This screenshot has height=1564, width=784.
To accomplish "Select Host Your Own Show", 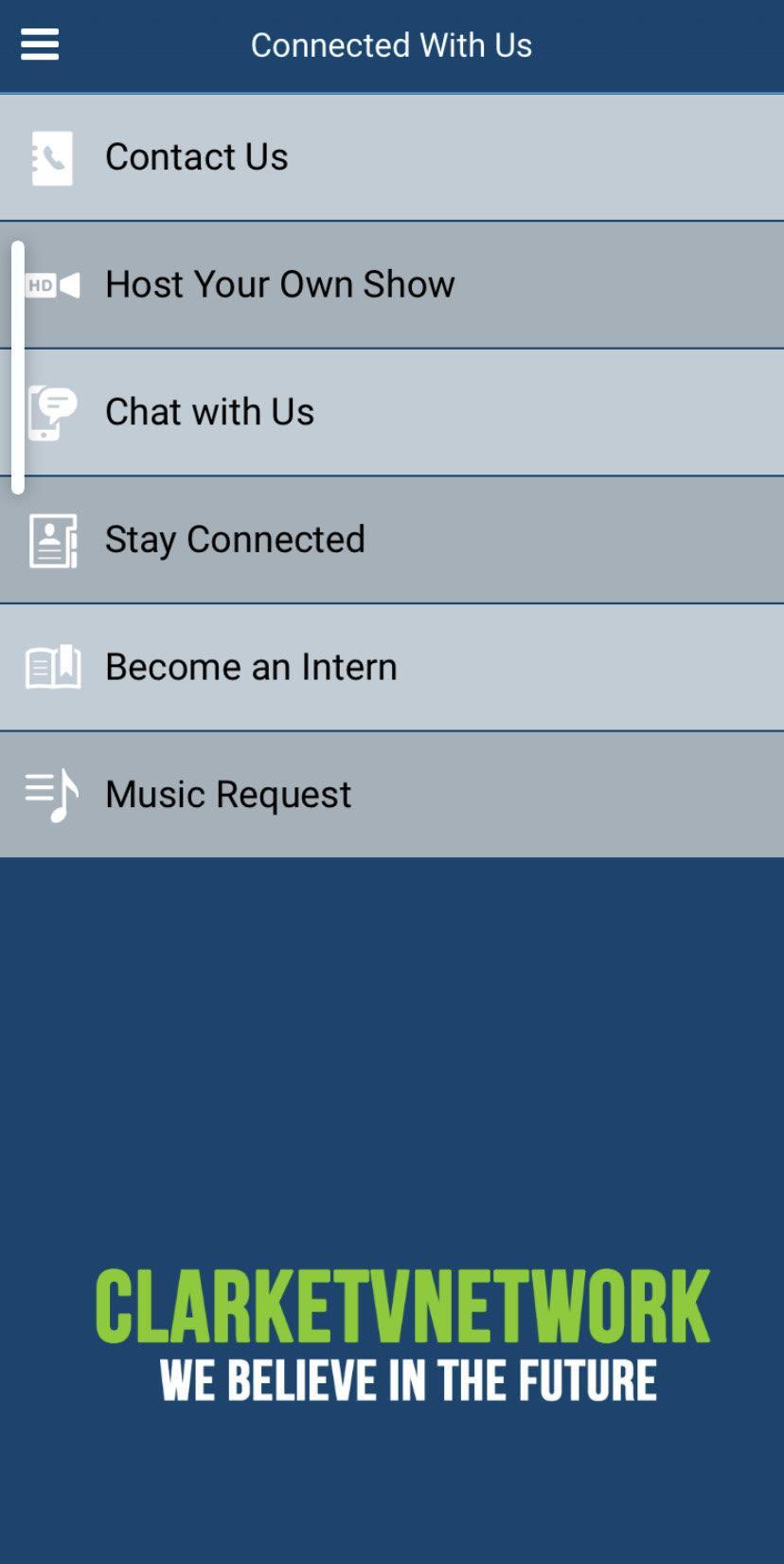I will tap(392, 285).
